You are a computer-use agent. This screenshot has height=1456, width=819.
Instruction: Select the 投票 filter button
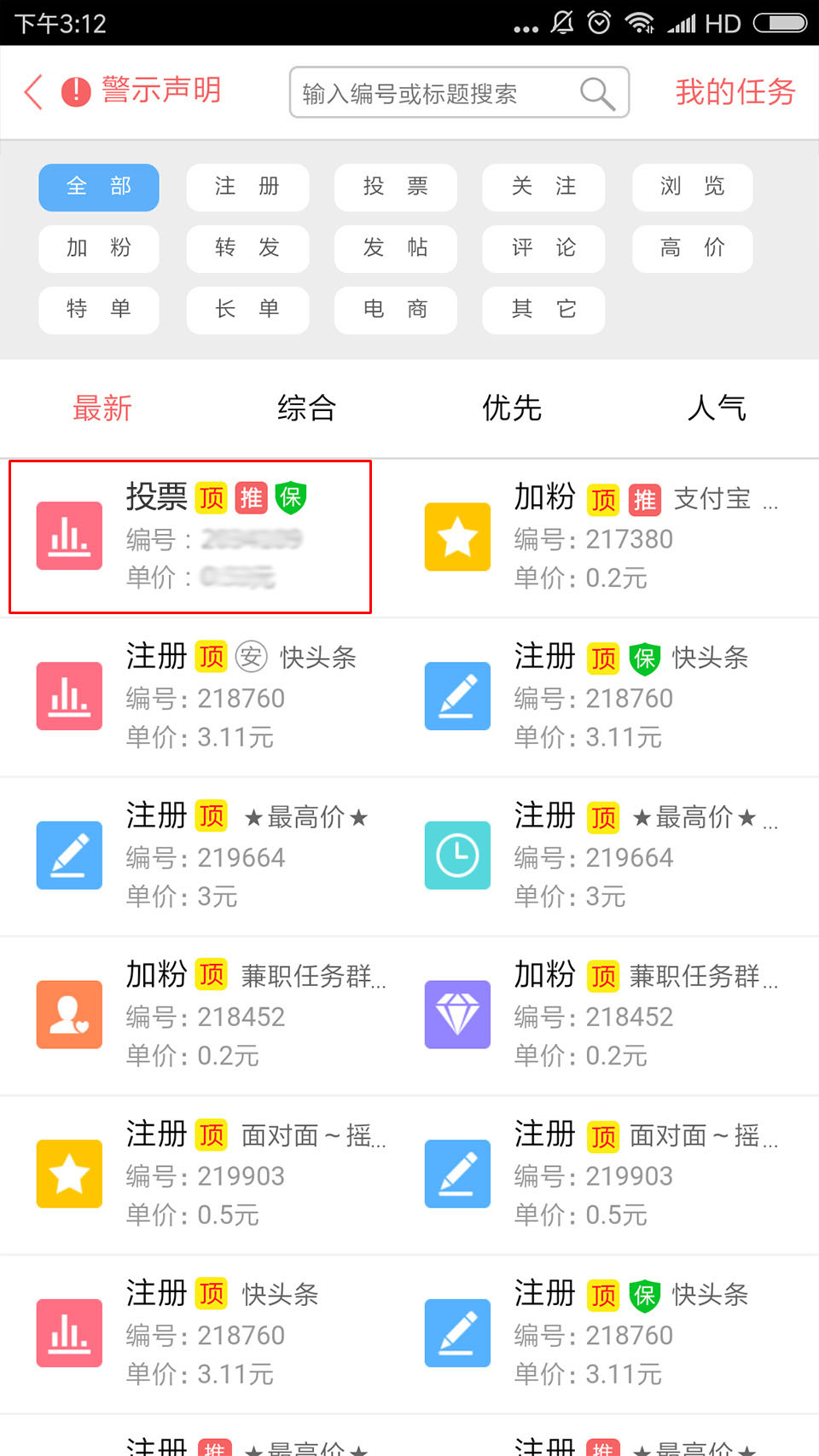coord(395,187)
